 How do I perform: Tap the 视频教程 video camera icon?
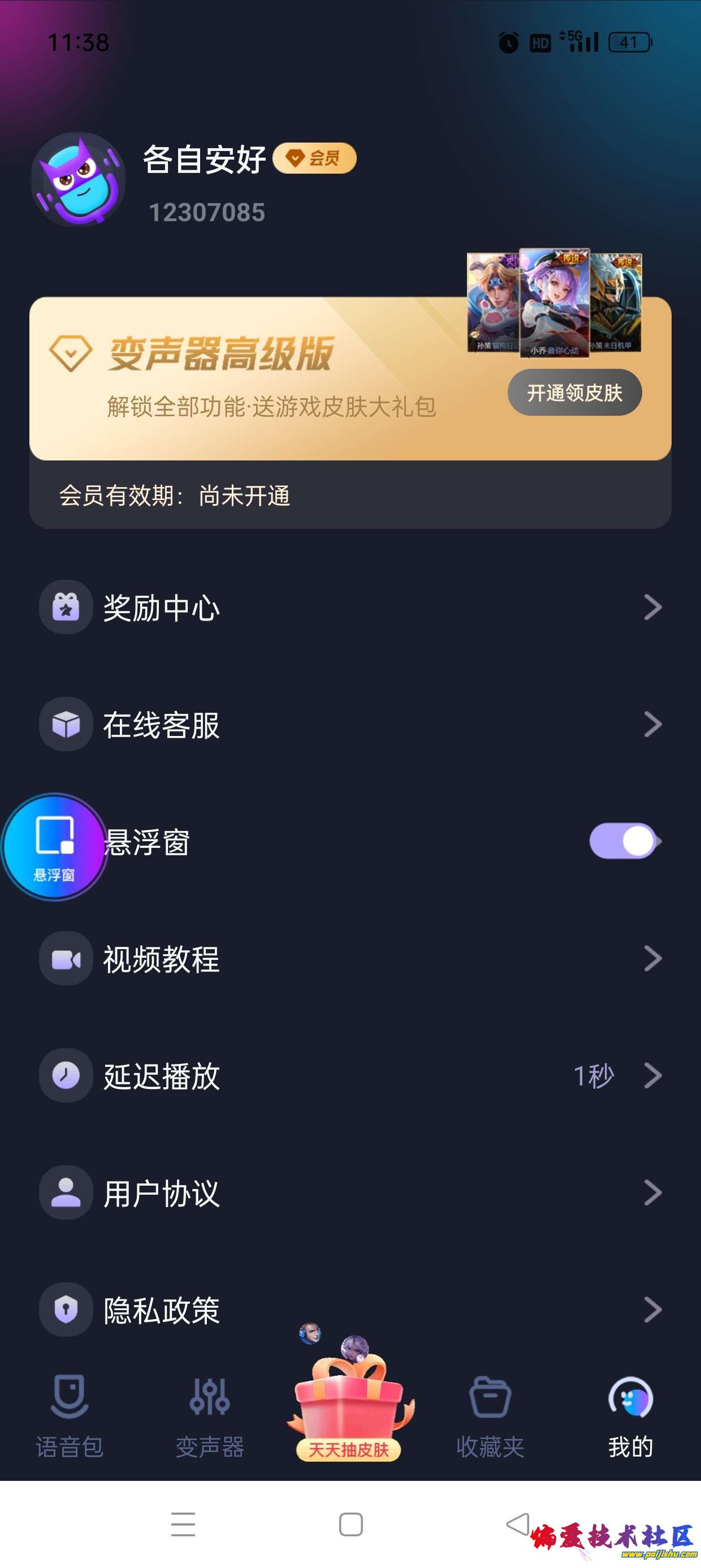66,957
